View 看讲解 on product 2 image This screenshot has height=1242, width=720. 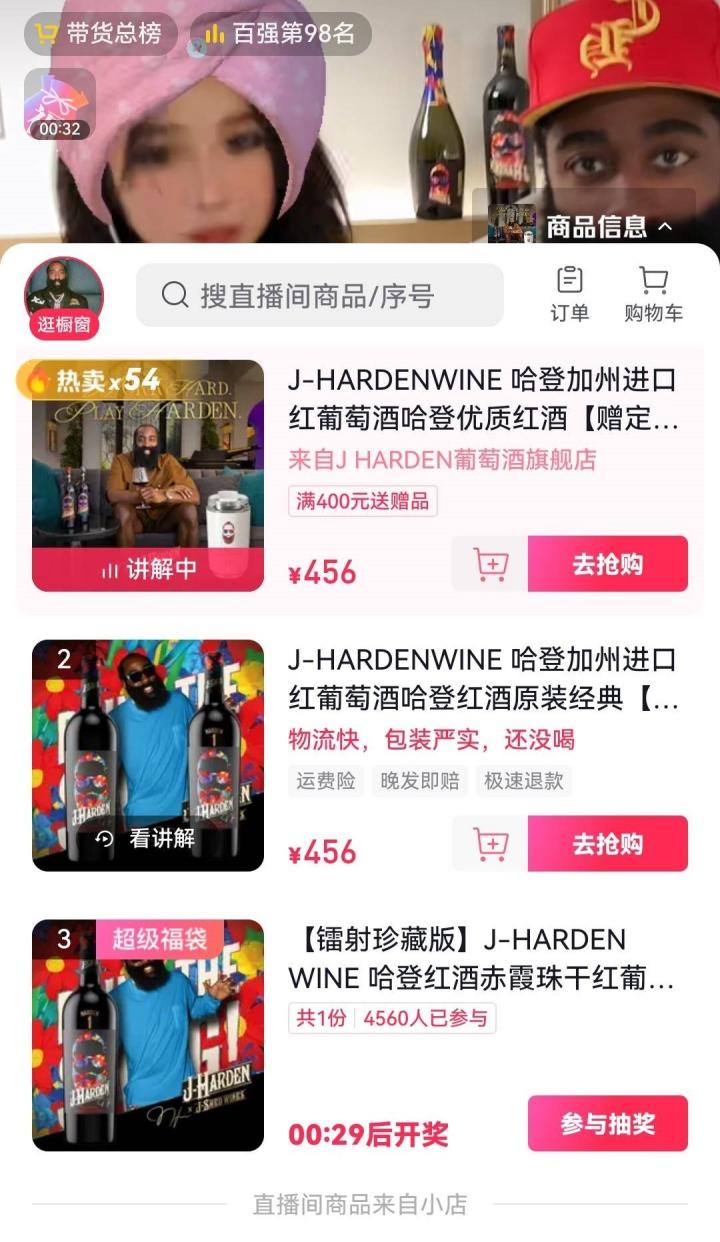click(x=148, y=838)
